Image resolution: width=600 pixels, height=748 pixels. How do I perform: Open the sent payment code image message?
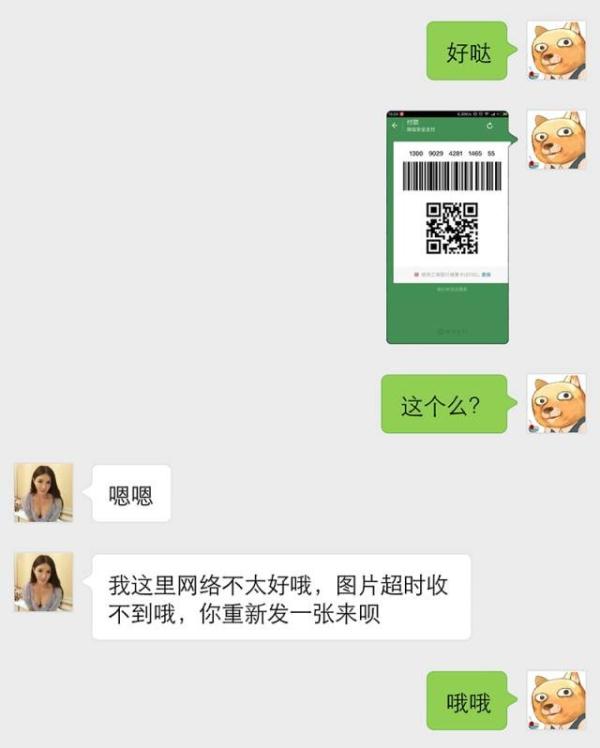coord(447,227)
